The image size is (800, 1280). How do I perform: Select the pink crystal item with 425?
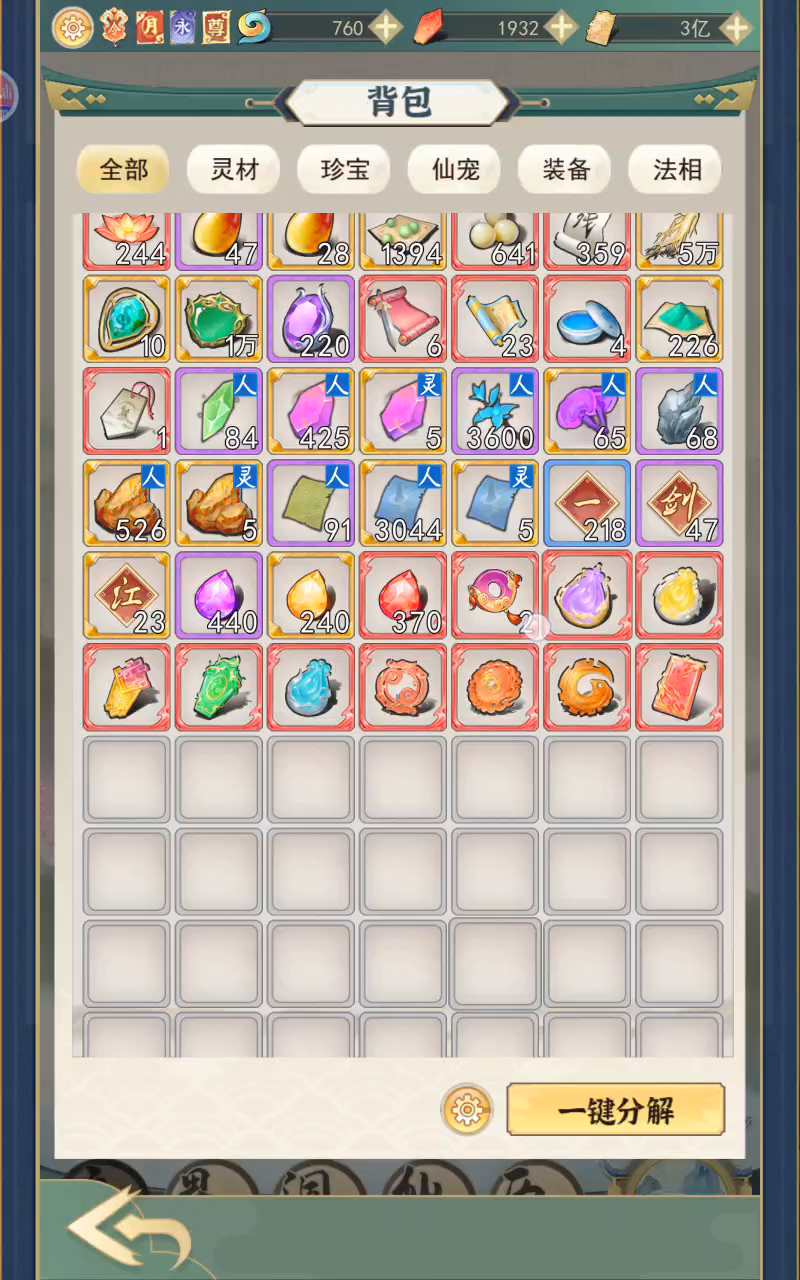(x=311, y=410)
